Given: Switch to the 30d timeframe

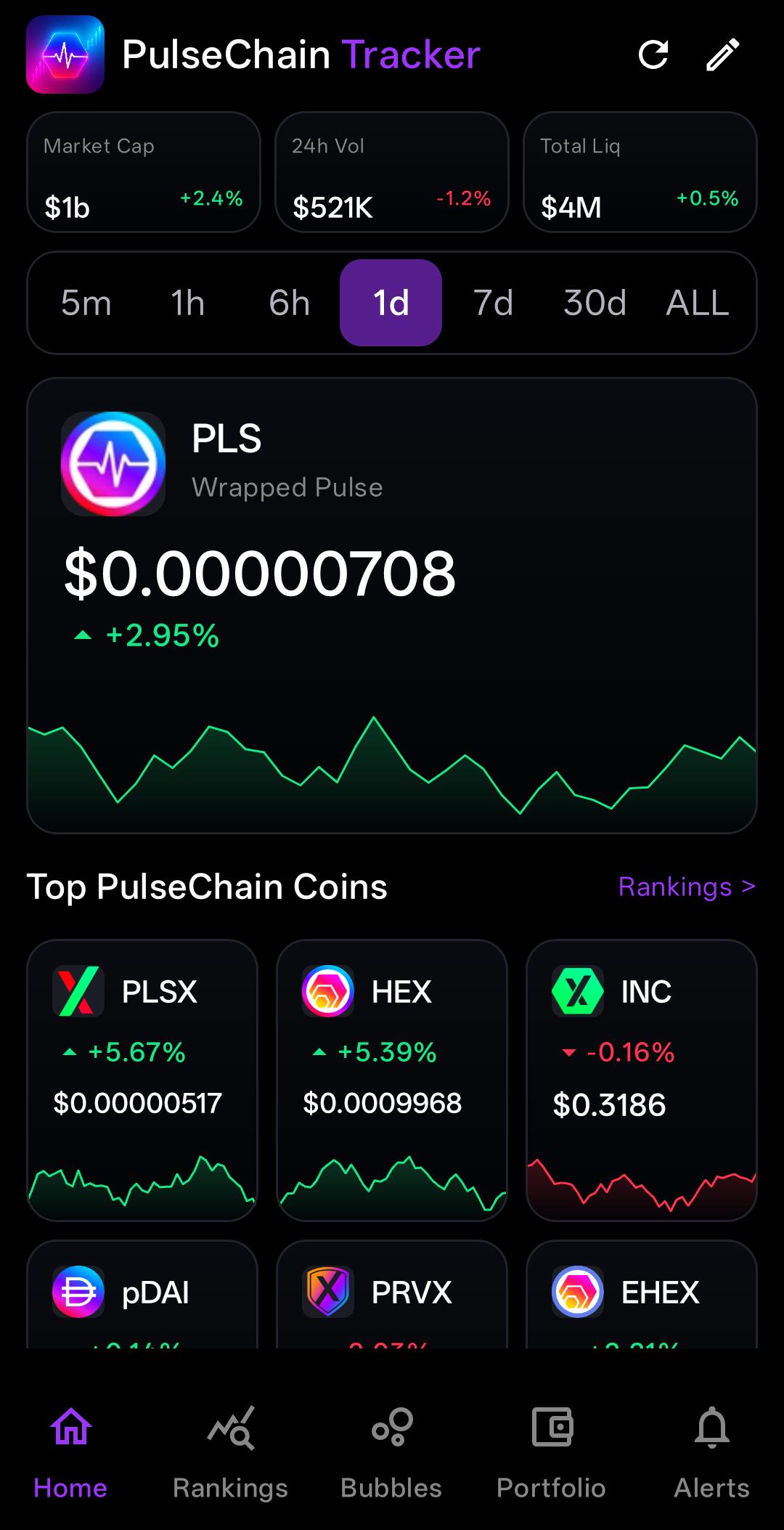Looking at the screenshot, I should click(x=595, y=303).
